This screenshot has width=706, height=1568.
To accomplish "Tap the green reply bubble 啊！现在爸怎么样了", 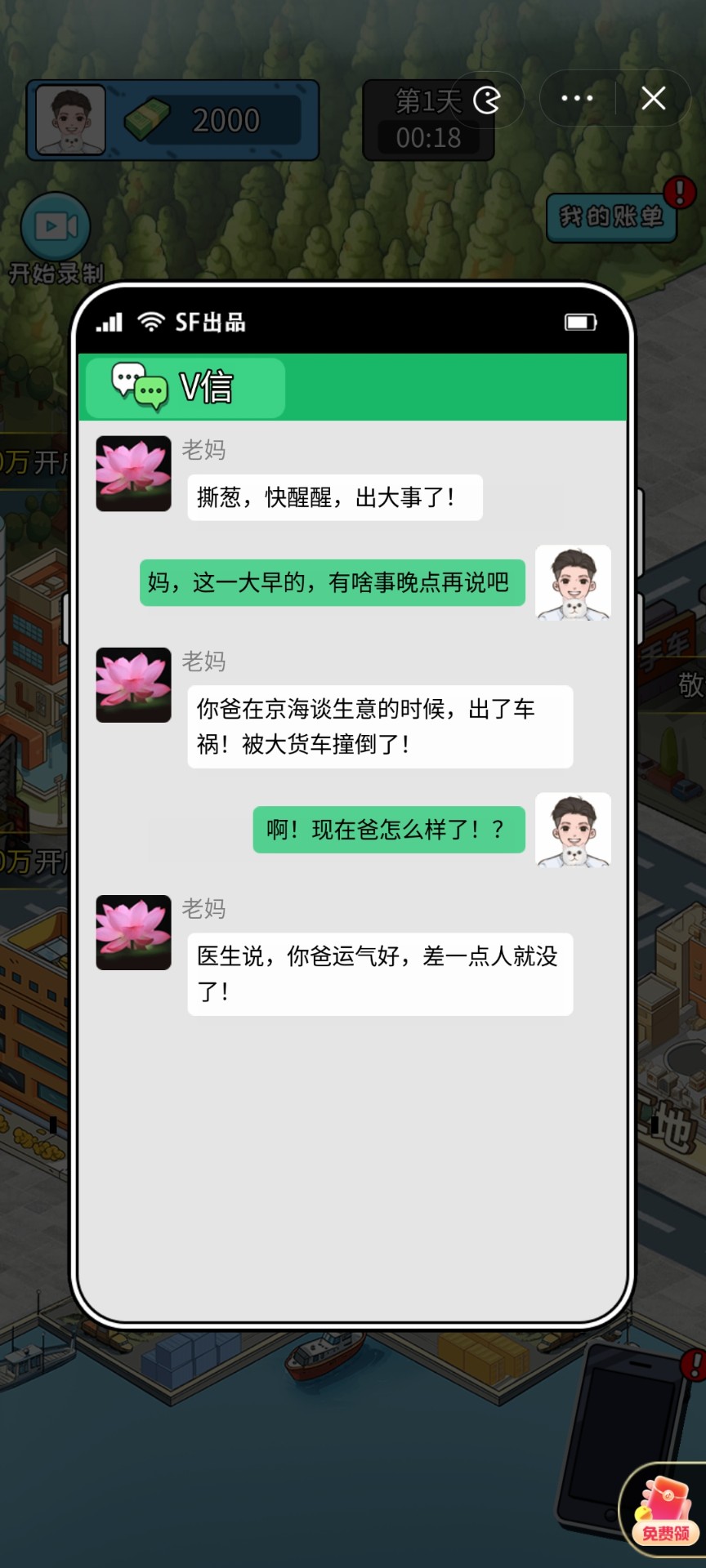I will pyautogui.click(x=388, y=829).
